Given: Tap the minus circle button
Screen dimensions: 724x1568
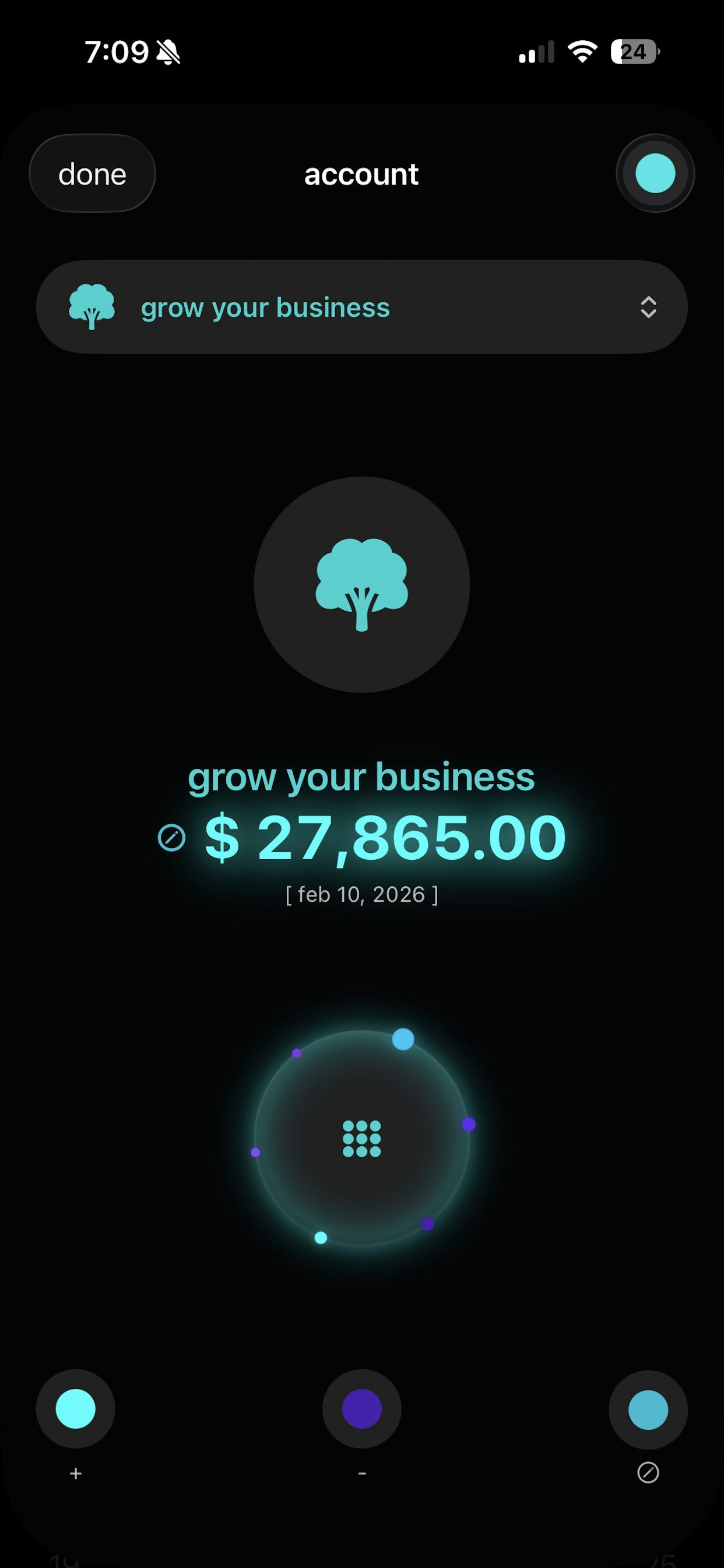Looking at the screenshot, I should (361, 1409).
